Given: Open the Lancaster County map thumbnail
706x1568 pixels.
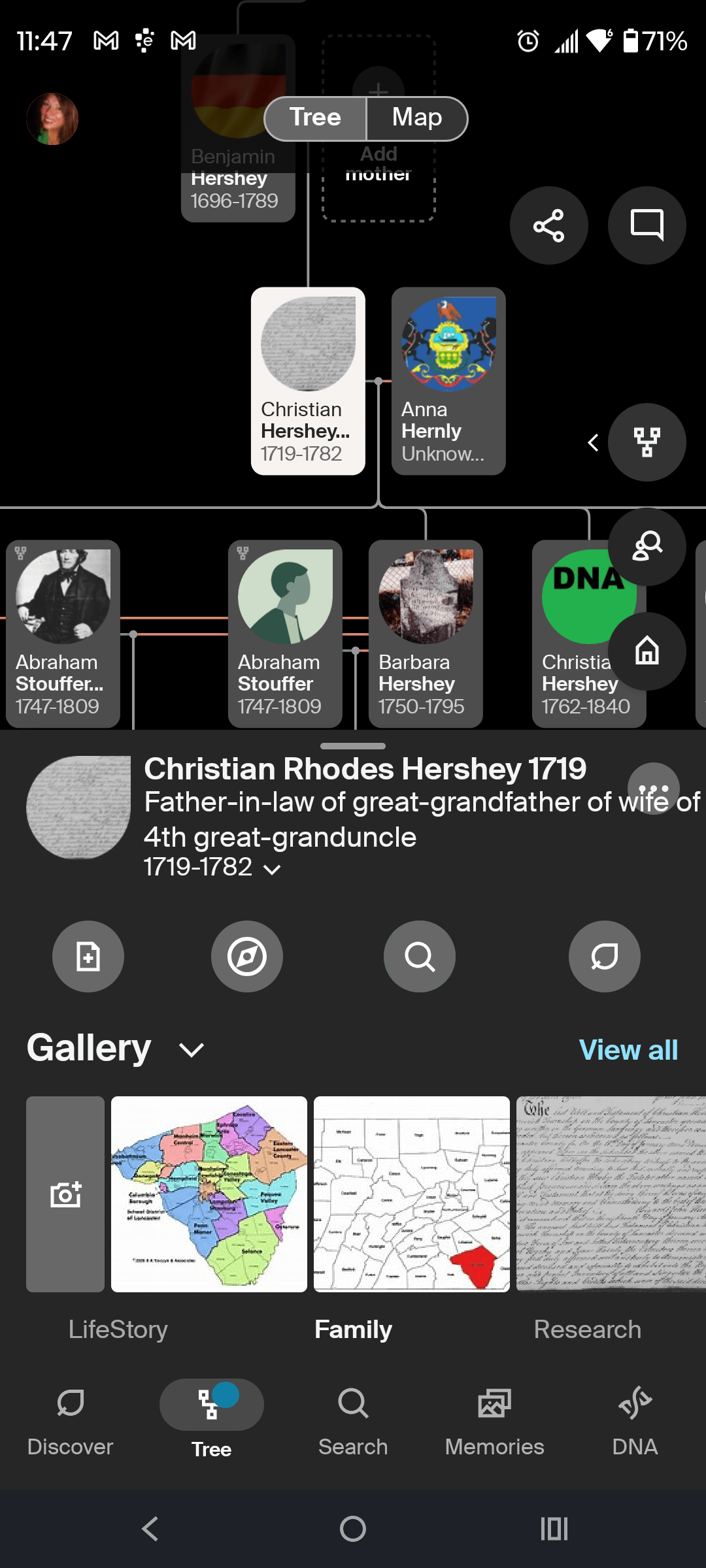Looking at the screenshot, I should click(210, 1194).
